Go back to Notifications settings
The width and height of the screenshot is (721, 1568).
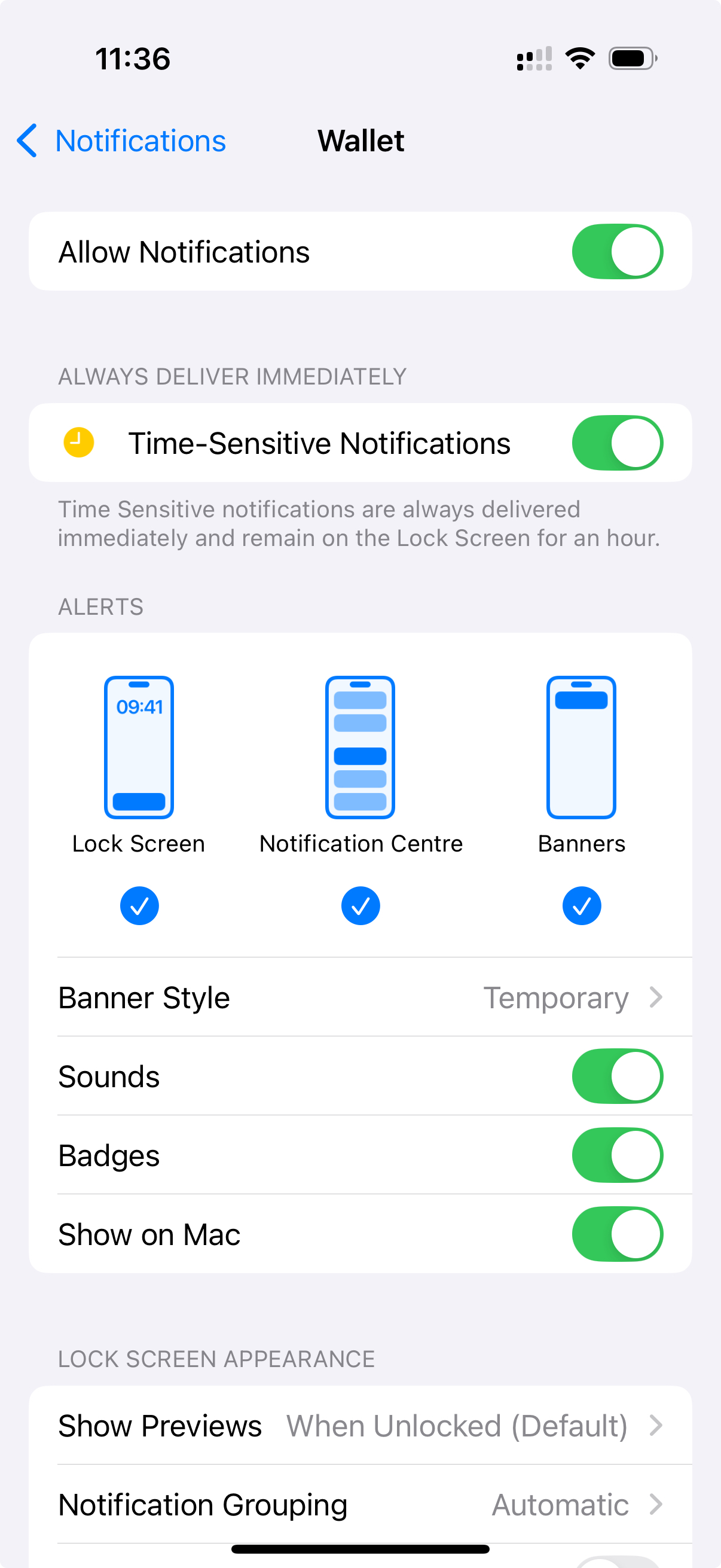(x=122, y=141)
